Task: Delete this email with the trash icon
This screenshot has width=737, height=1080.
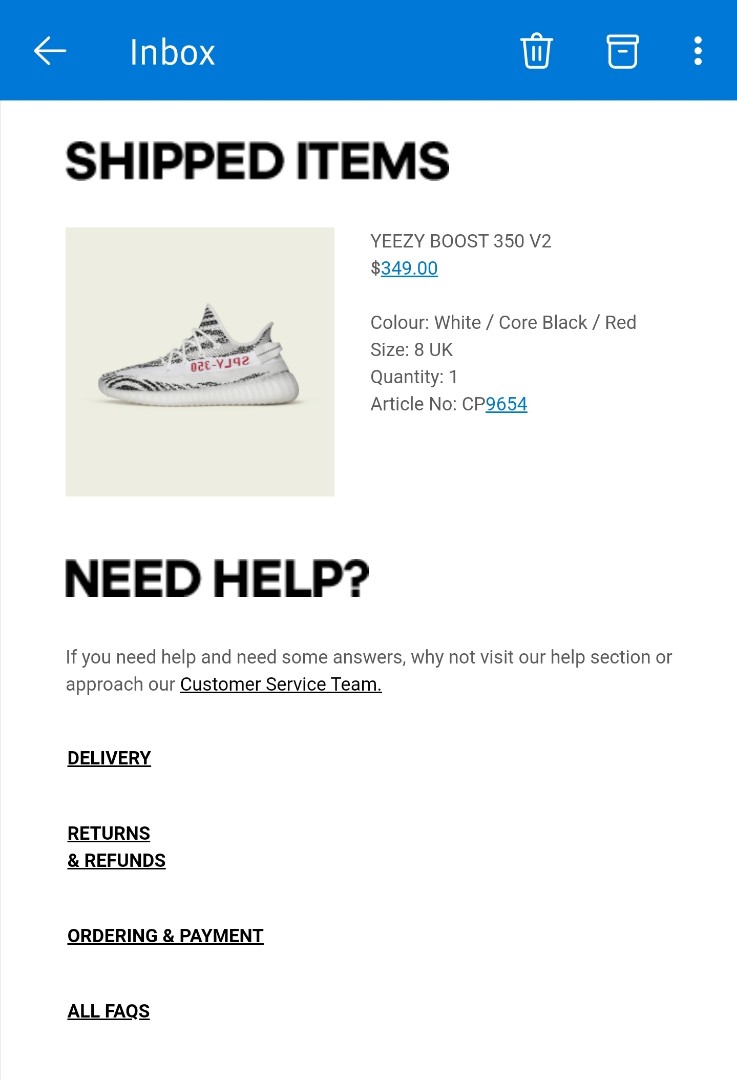Action: [x=536, y=51]
